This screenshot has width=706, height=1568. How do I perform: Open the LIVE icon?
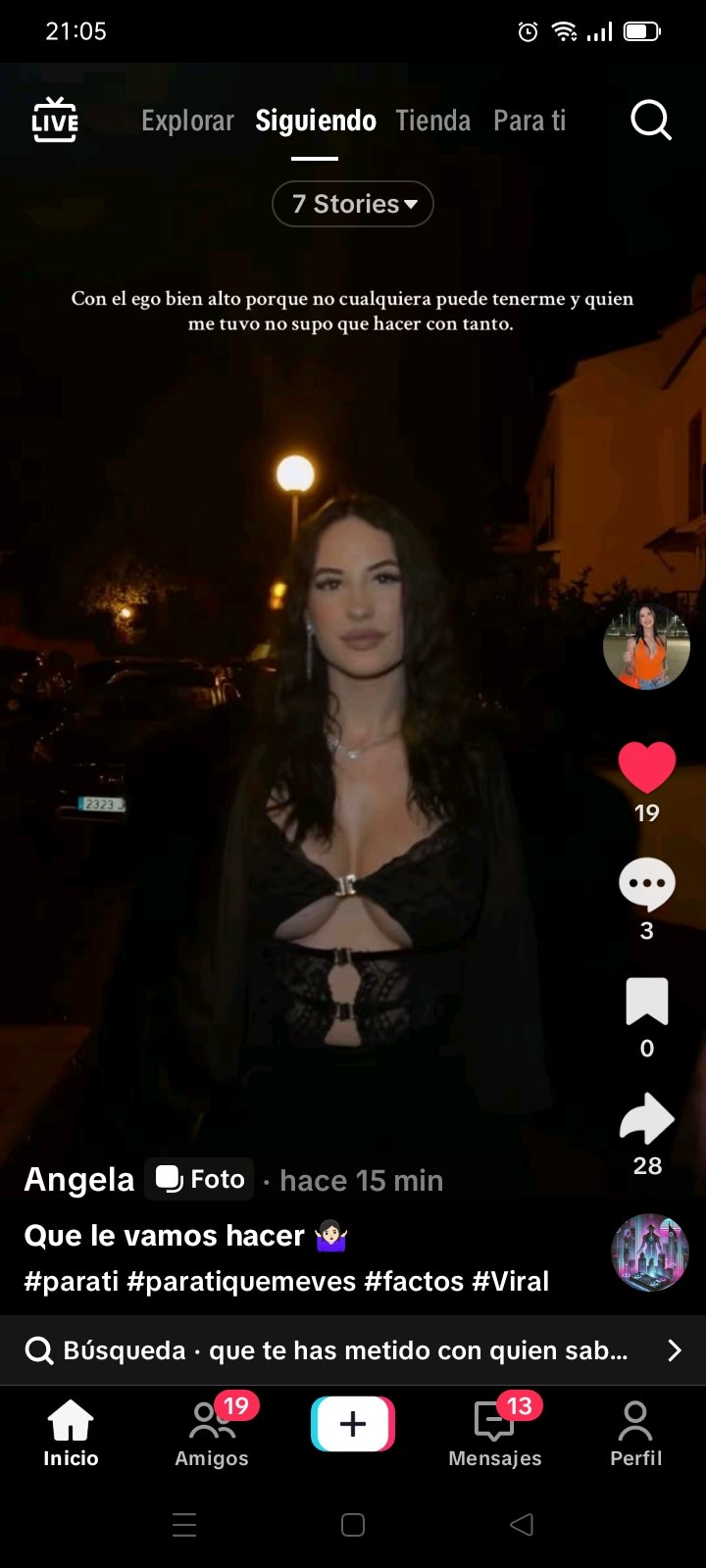55,121
